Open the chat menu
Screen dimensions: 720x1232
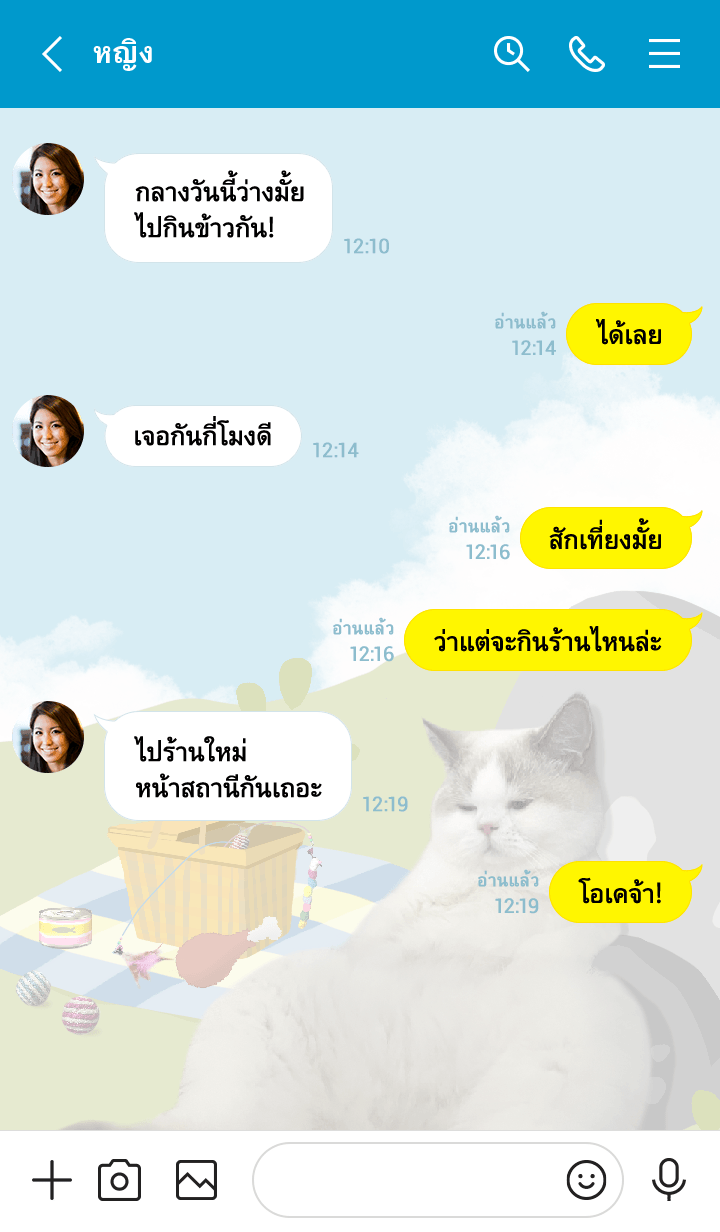coord(664,54)
